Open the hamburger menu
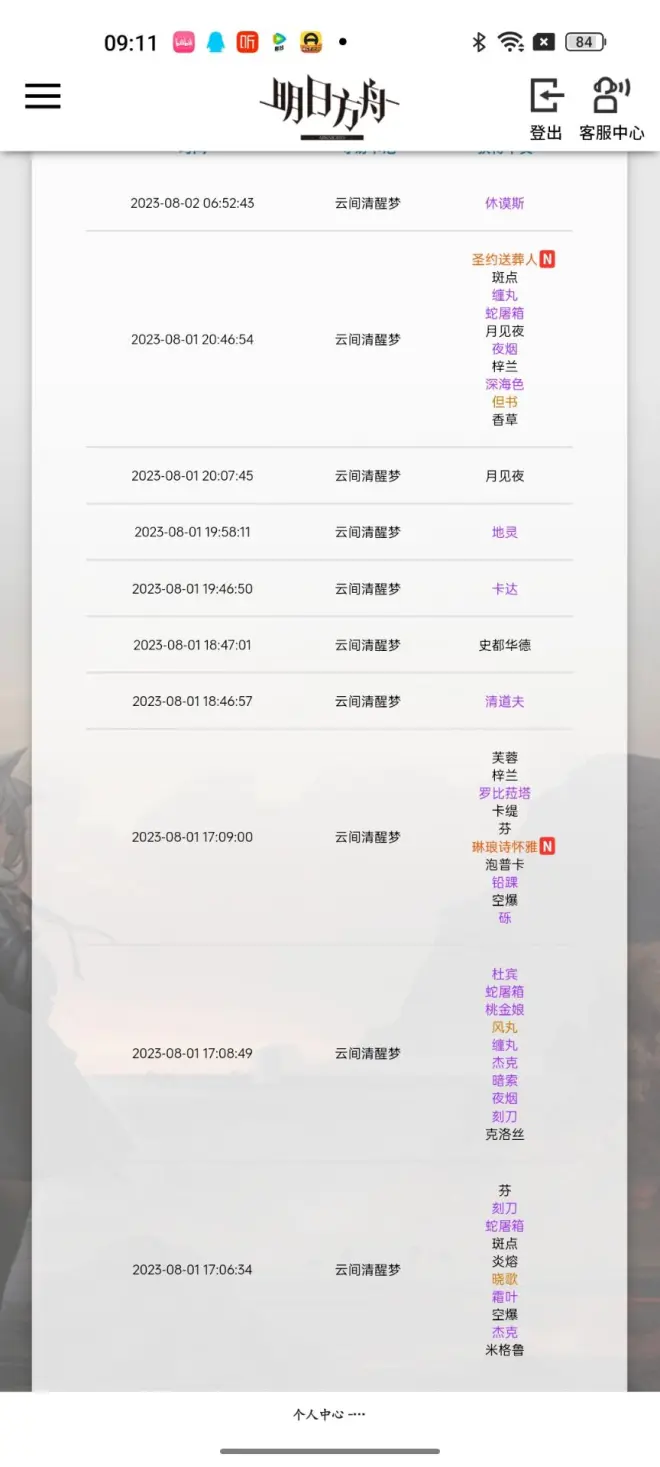 pyautogui.click(x=43, y=96)
